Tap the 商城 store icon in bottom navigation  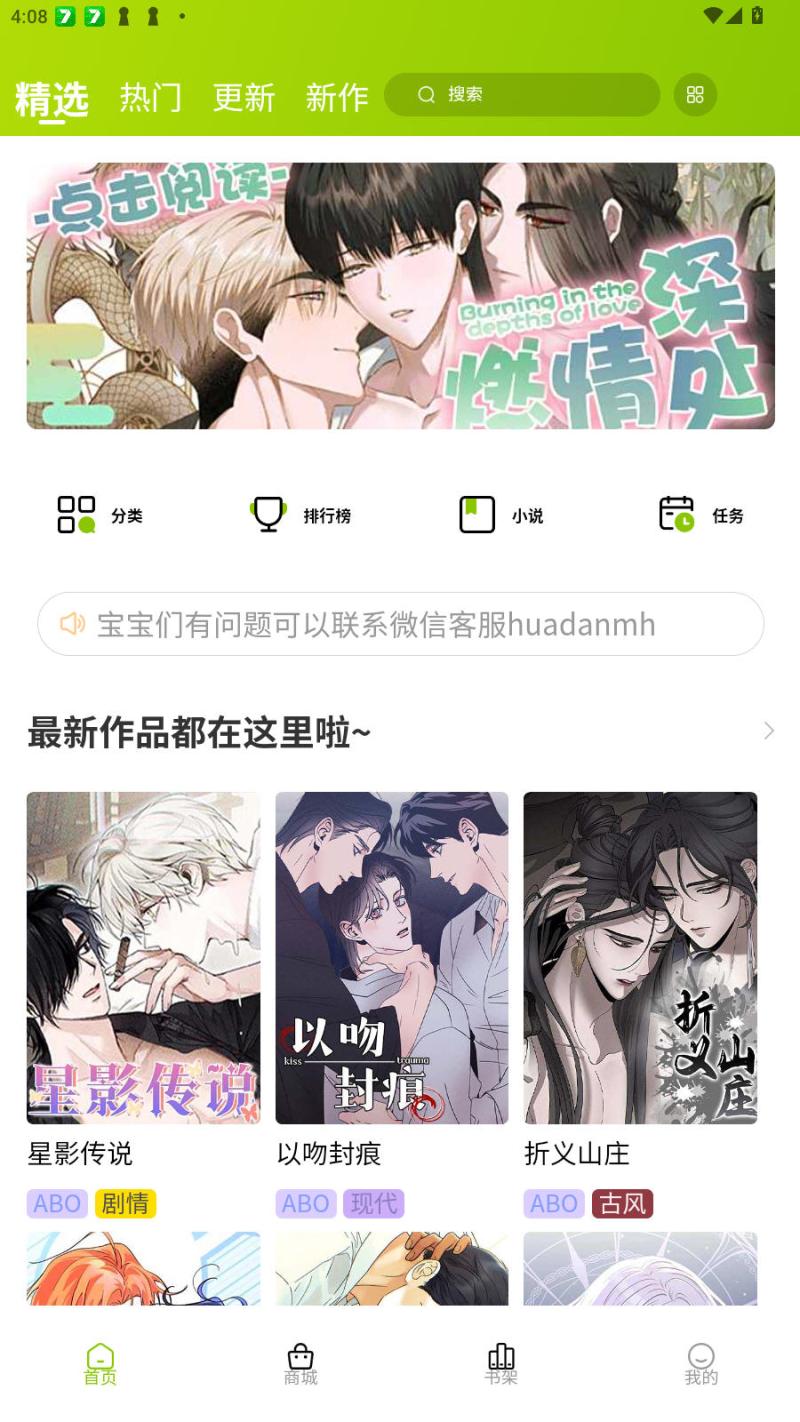tap(300, 1358)
